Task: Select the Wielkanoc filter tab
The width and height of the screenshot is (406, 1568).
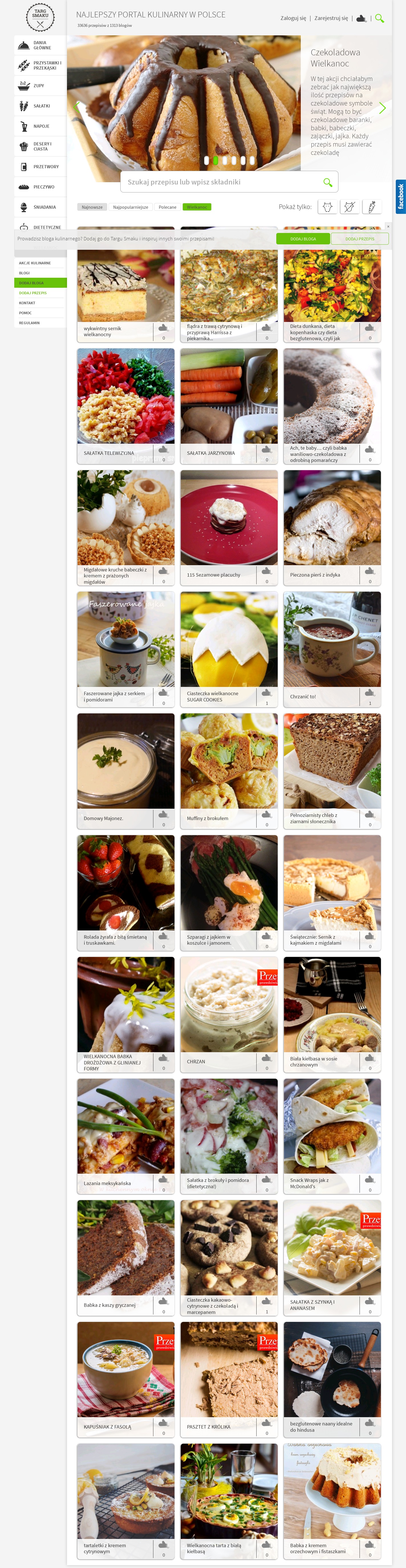Action: pos(197,207)
